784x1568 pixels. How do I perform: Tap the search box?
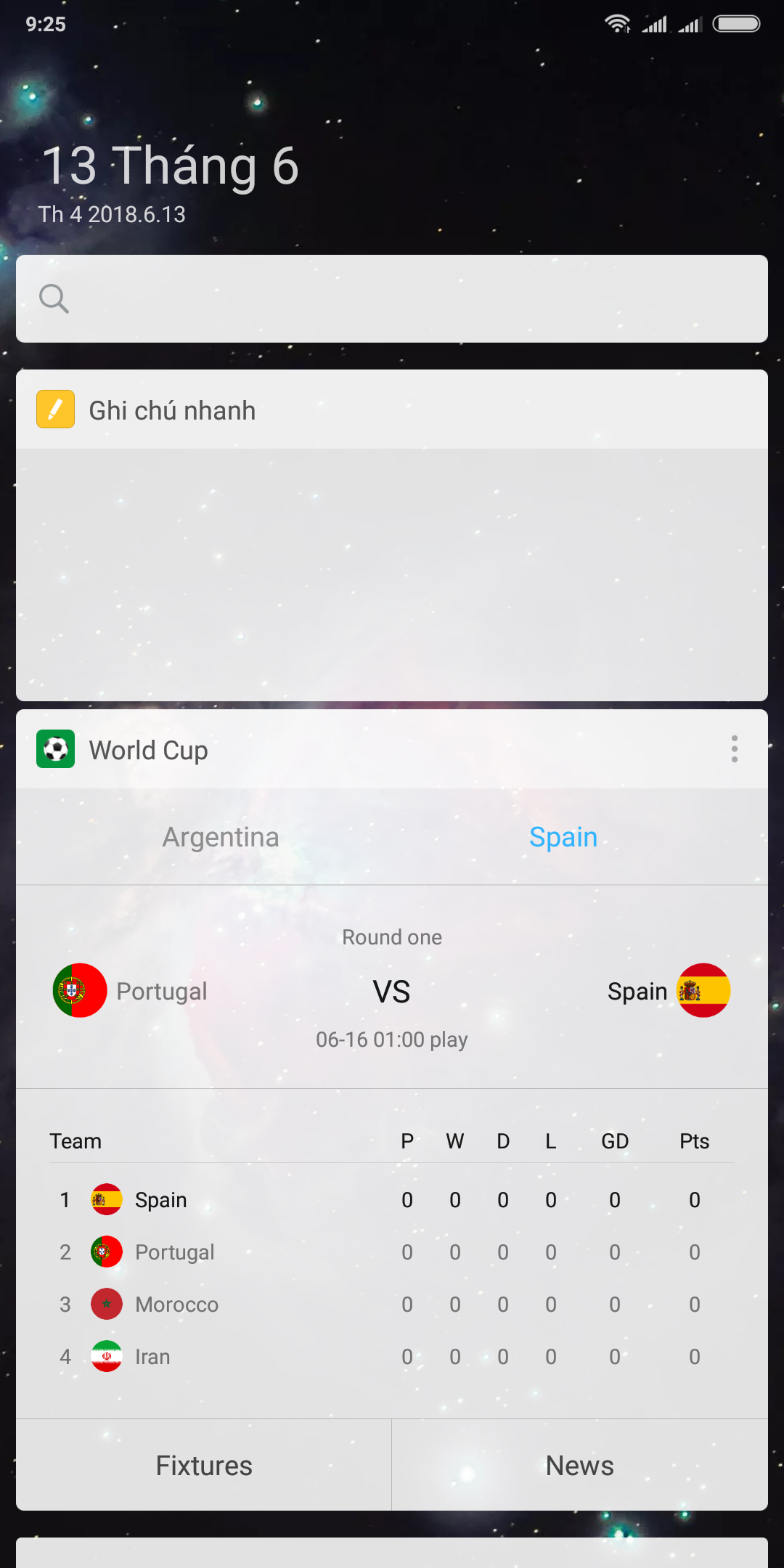tap(392, 298)
